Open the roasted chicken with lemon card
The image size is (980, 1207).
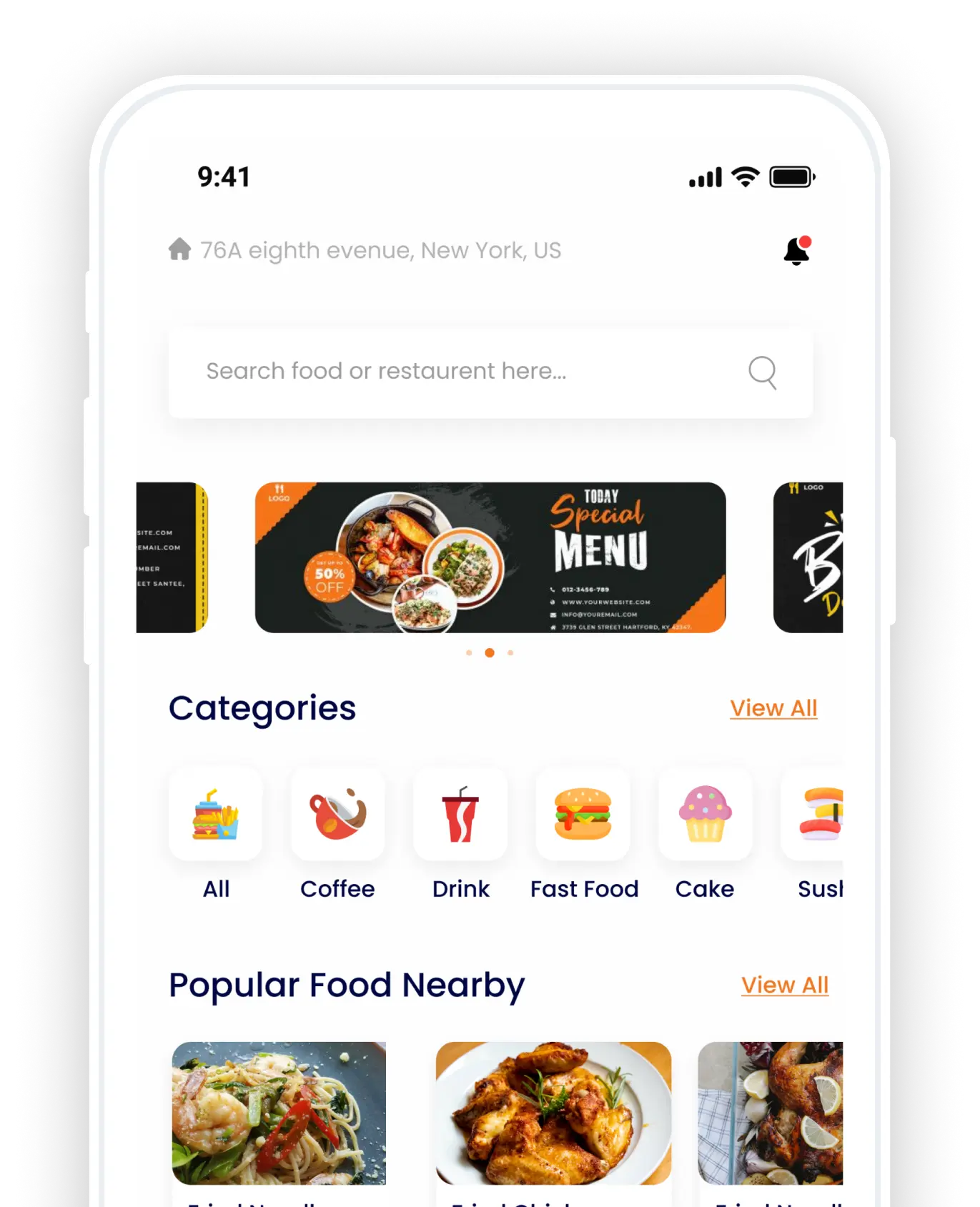click(771, 1113)
